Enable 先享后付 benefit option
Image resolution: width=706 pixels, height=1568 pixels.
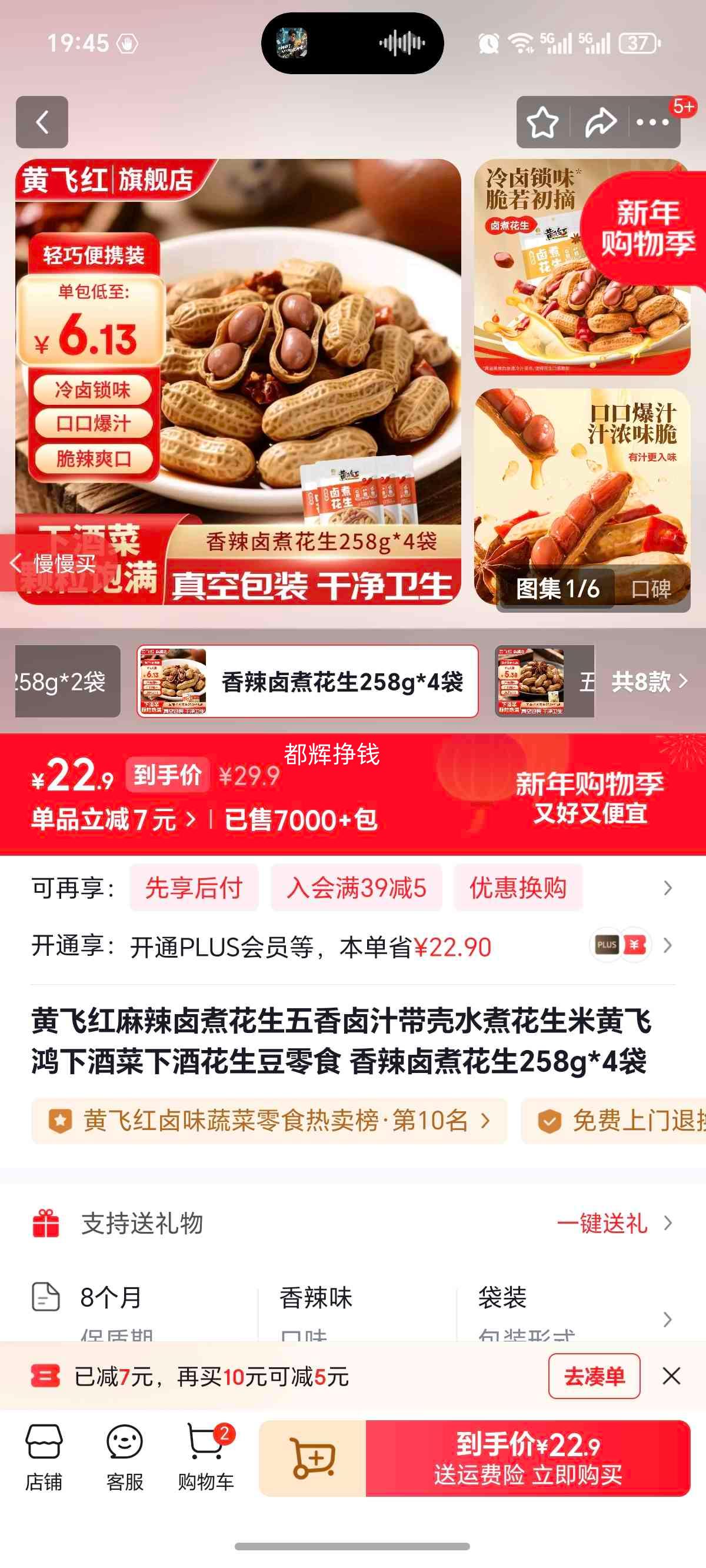pos(194,888)
